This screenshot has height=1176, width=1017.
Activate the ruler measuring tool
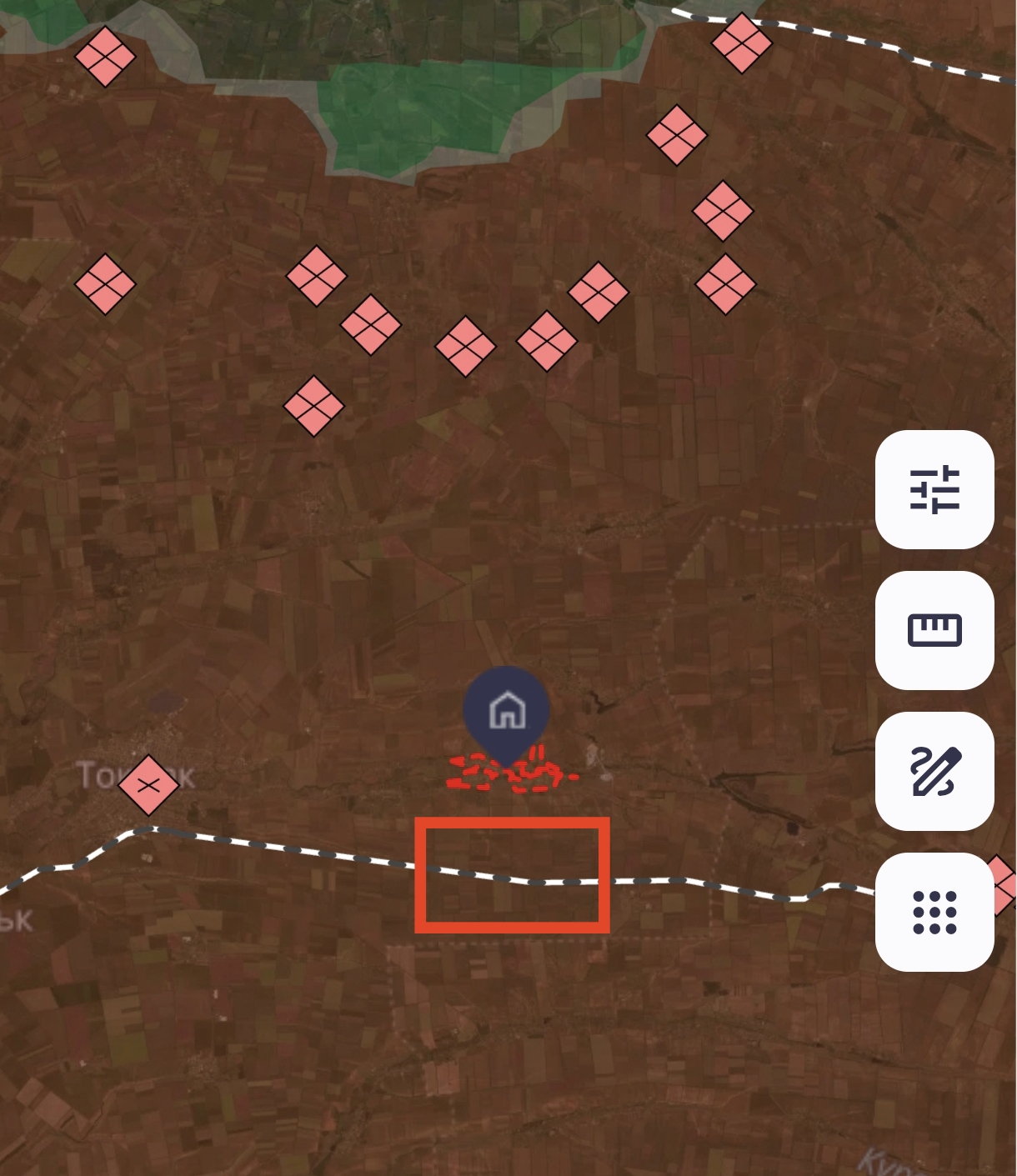(x=934, y=630)
